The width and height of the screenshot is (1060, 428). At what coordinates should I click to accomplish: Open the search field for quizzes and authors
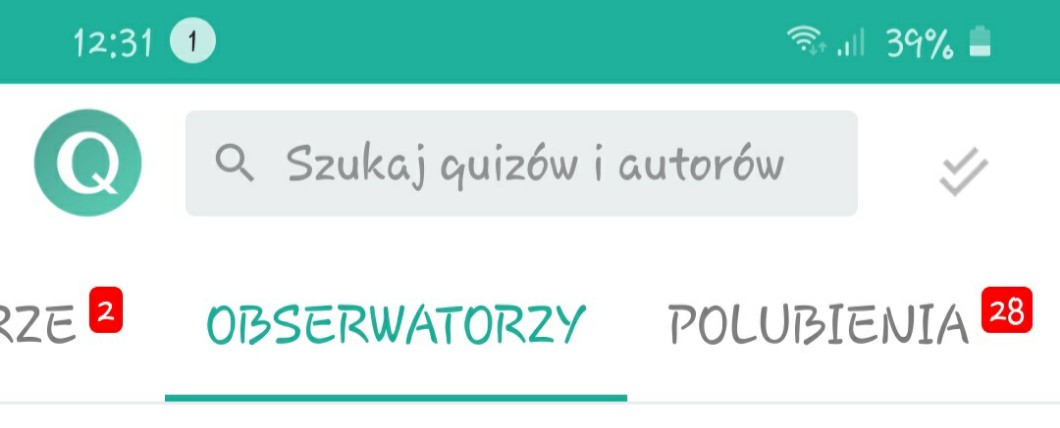(520, 163)
